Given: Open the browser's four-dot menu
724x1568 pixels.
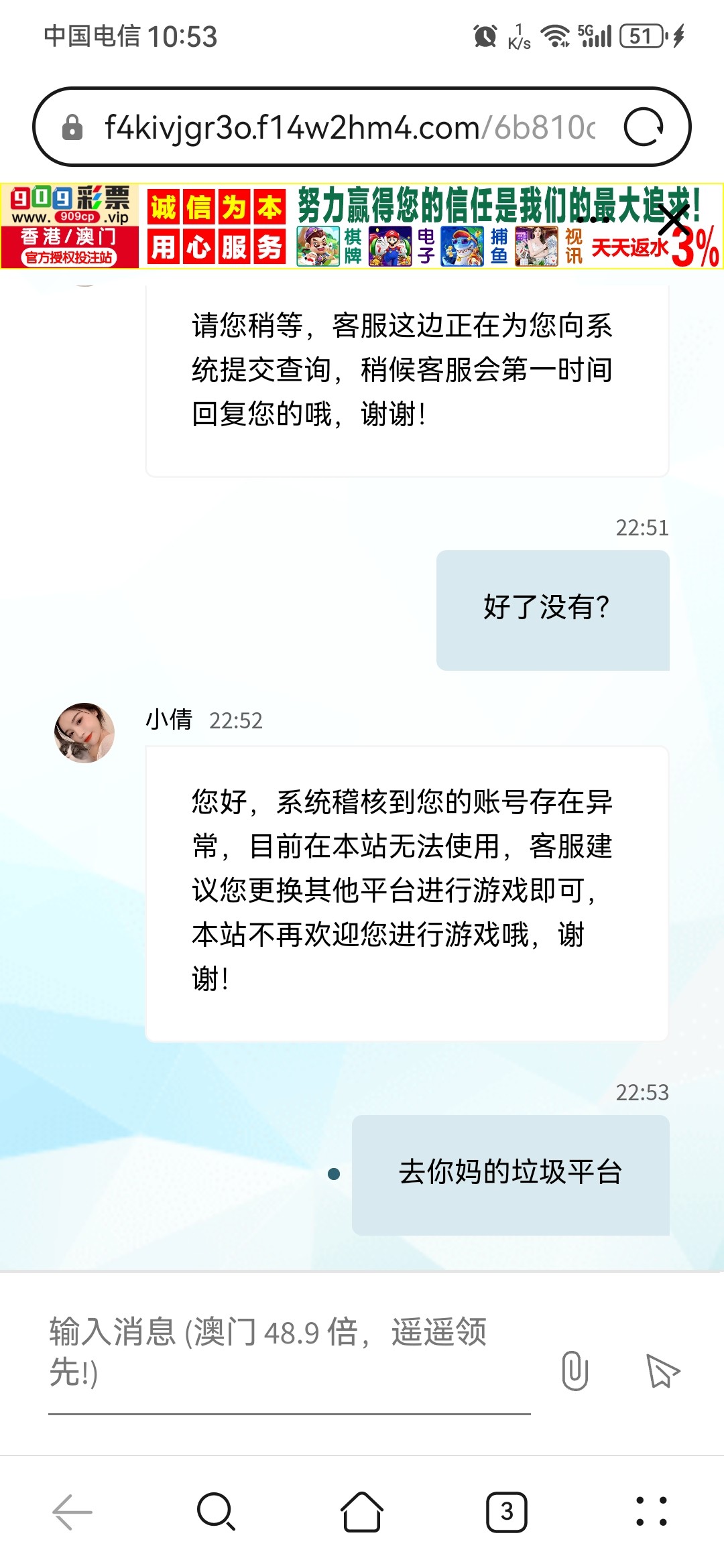Looking at the screenshot, I should point(652,1512).
